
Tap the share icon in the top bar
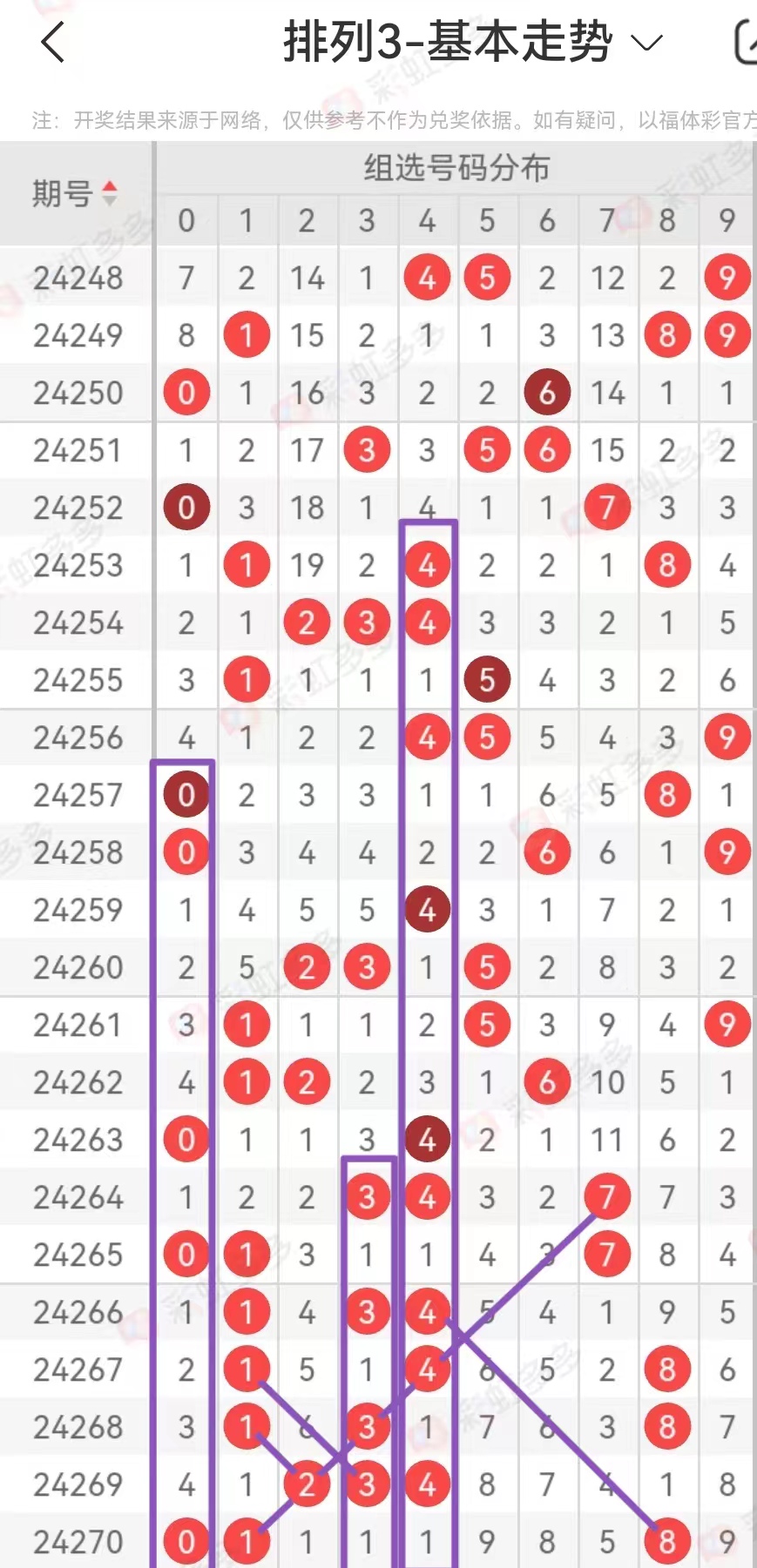click(x=746, y=42)
